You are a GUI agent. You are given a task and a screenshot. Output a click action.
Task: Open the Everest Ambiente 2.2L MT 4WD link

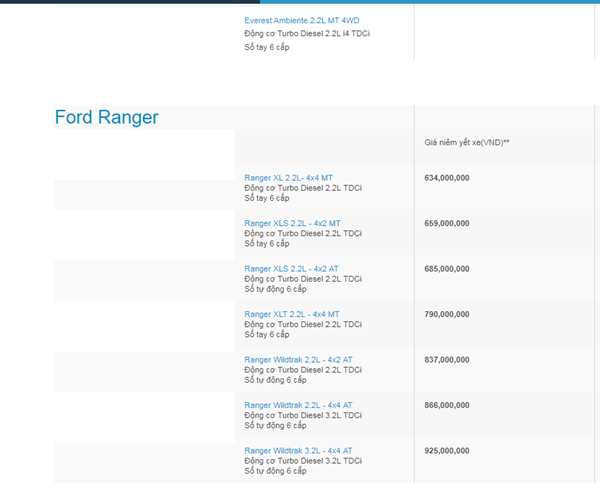click(x=300, y=21)
